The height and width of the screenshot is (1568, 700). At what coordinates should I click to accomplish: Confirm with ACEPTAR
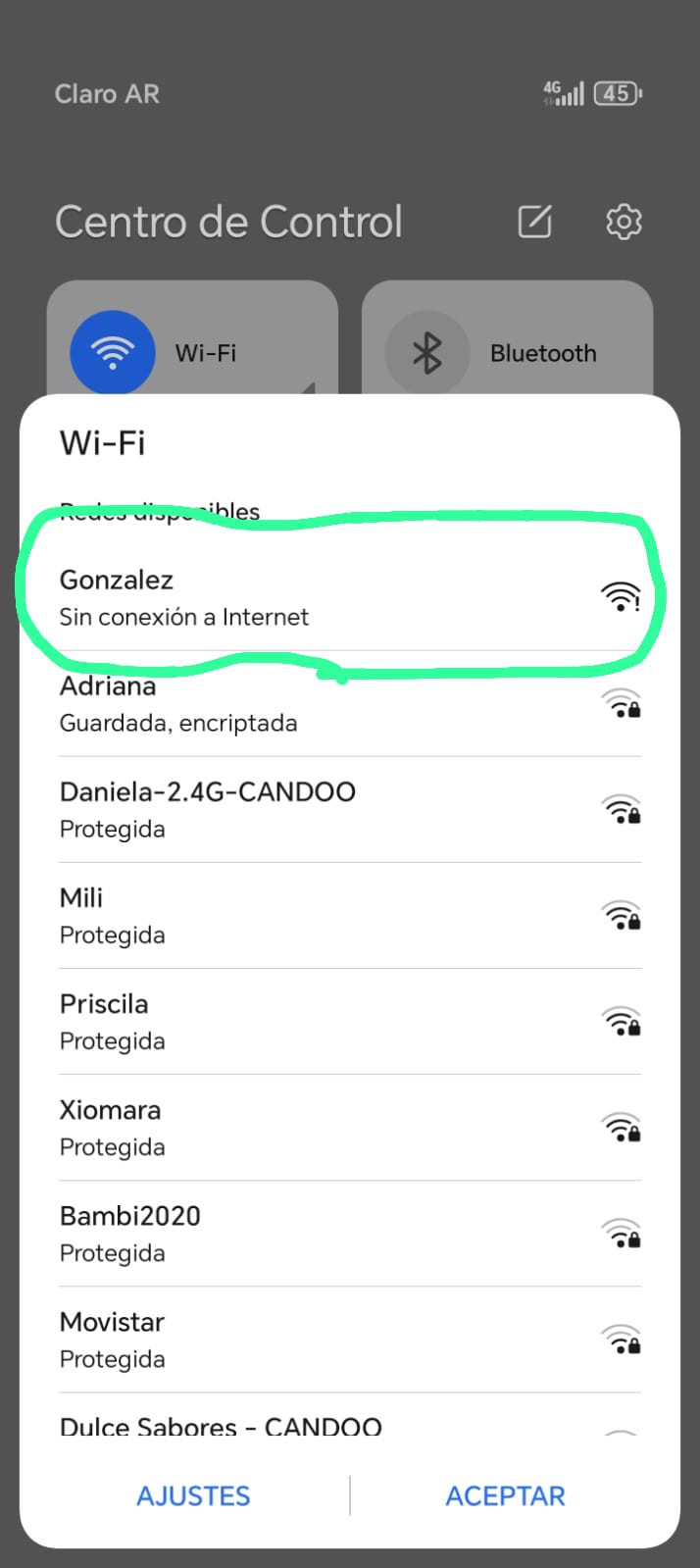(505, 1495)
